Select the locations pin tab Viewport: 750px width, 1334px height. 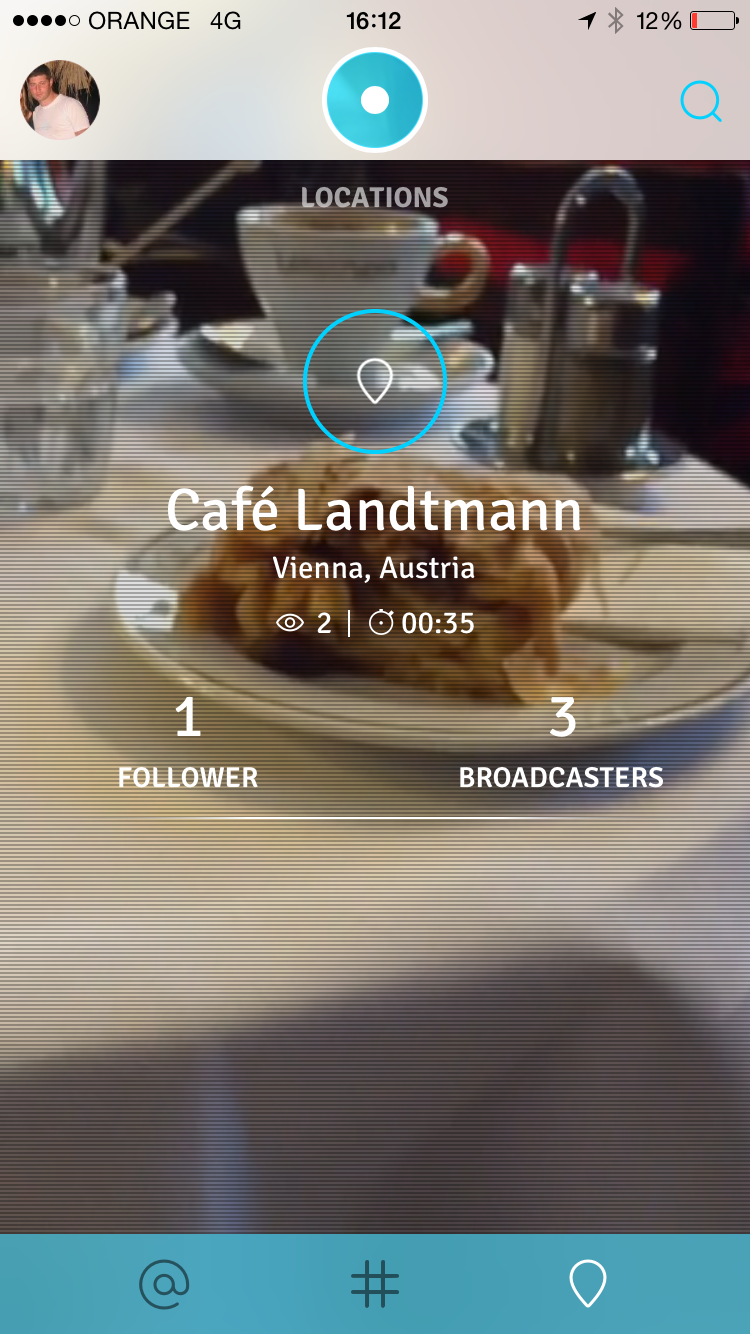coord(587,1284)
